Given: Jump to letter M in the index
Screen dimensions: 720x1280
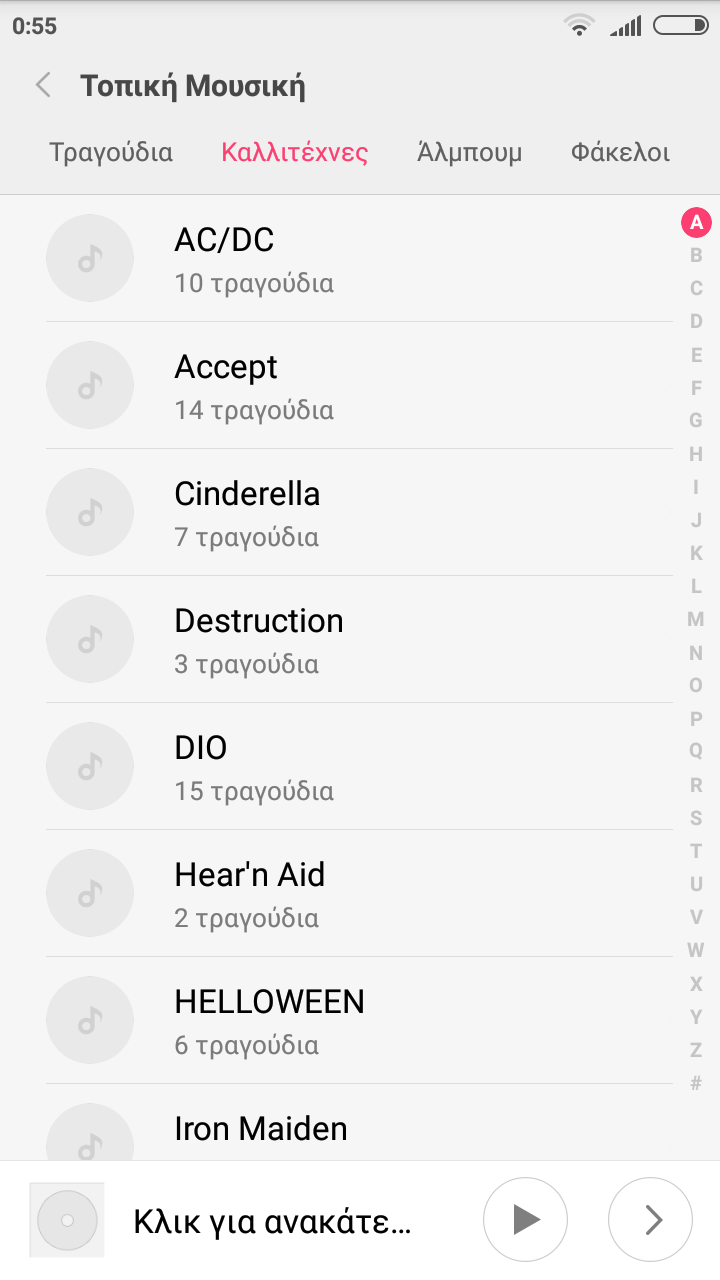Looking at the screenshot, I should 696,619.
